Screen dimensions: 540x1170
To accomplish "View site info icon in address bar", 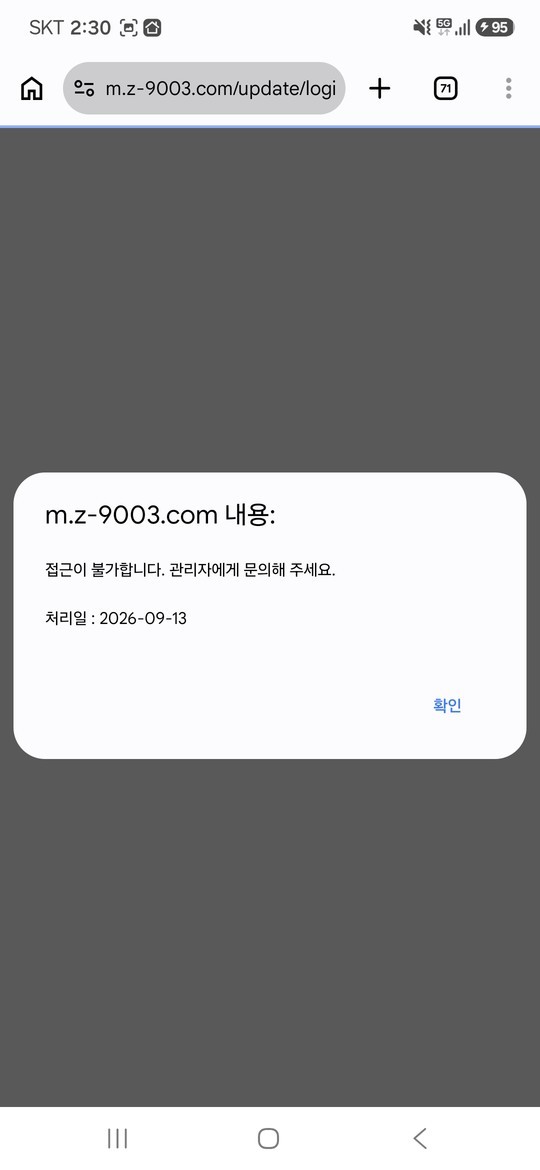I will (84, 89).
